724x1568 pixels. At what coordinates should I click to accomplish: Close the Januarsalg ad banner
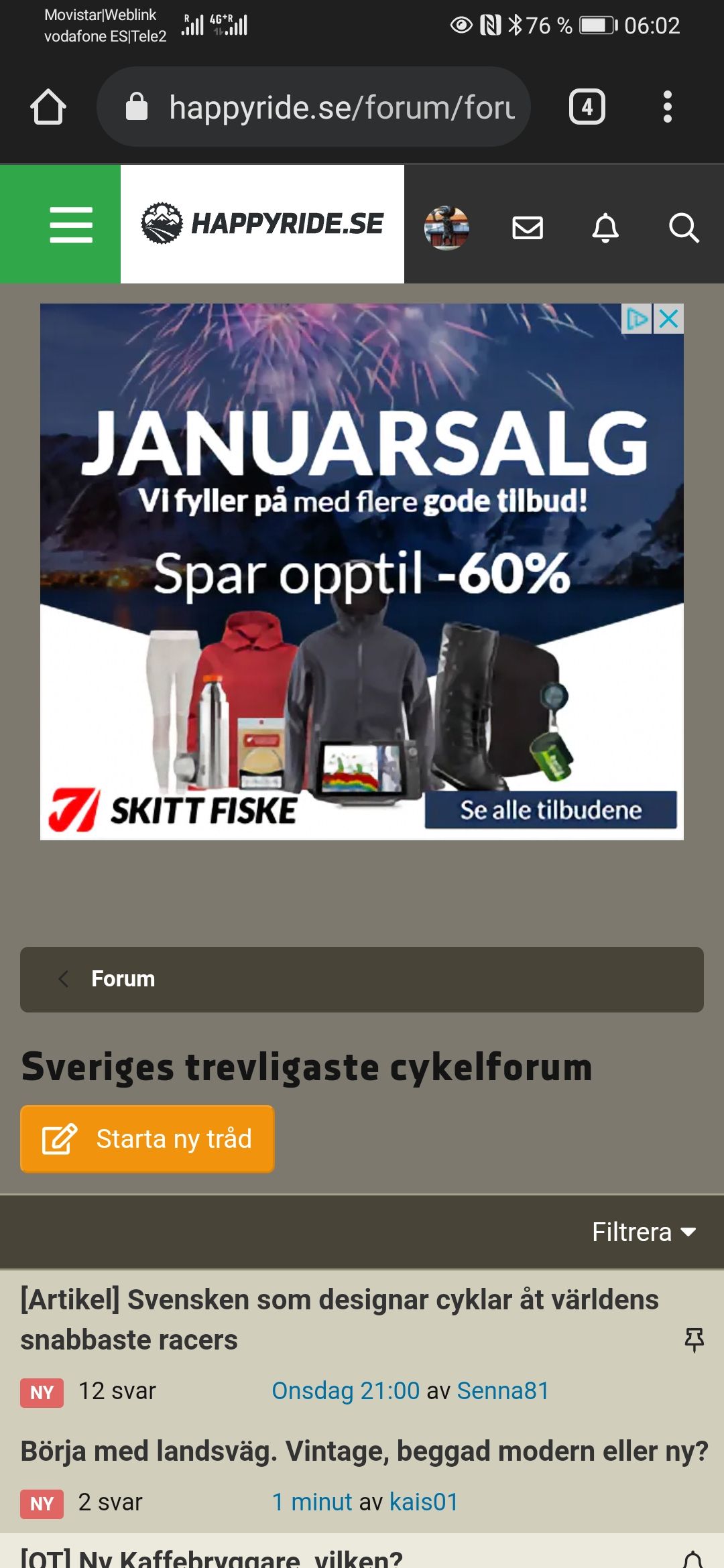point(669,319)
